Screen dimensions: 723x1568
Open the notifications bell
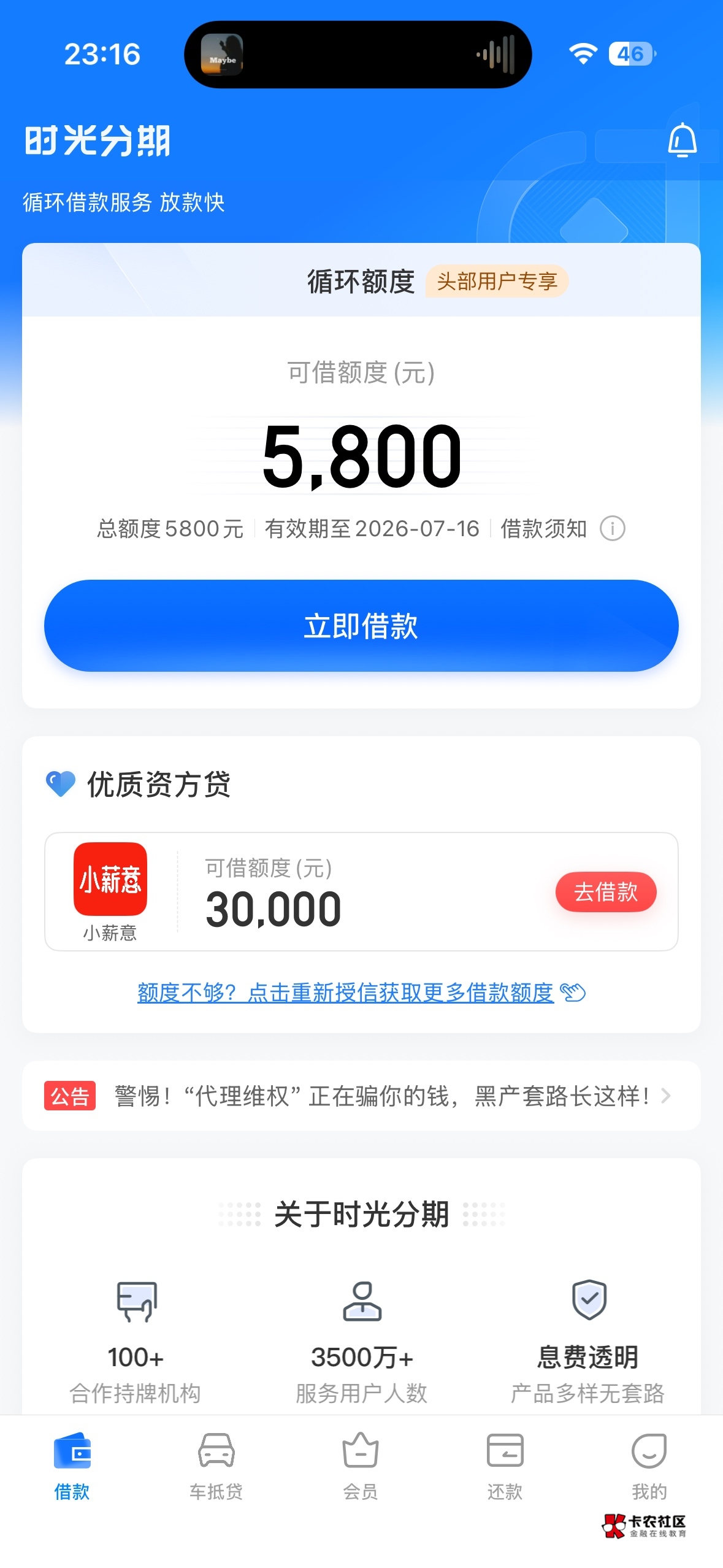point(682,140)
